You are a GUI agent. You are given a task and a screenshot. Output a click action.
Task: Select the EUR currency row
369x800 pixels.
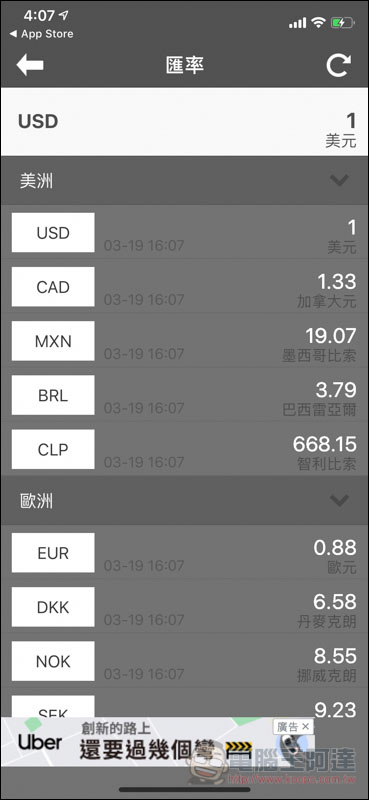click(x=184, y=553)
